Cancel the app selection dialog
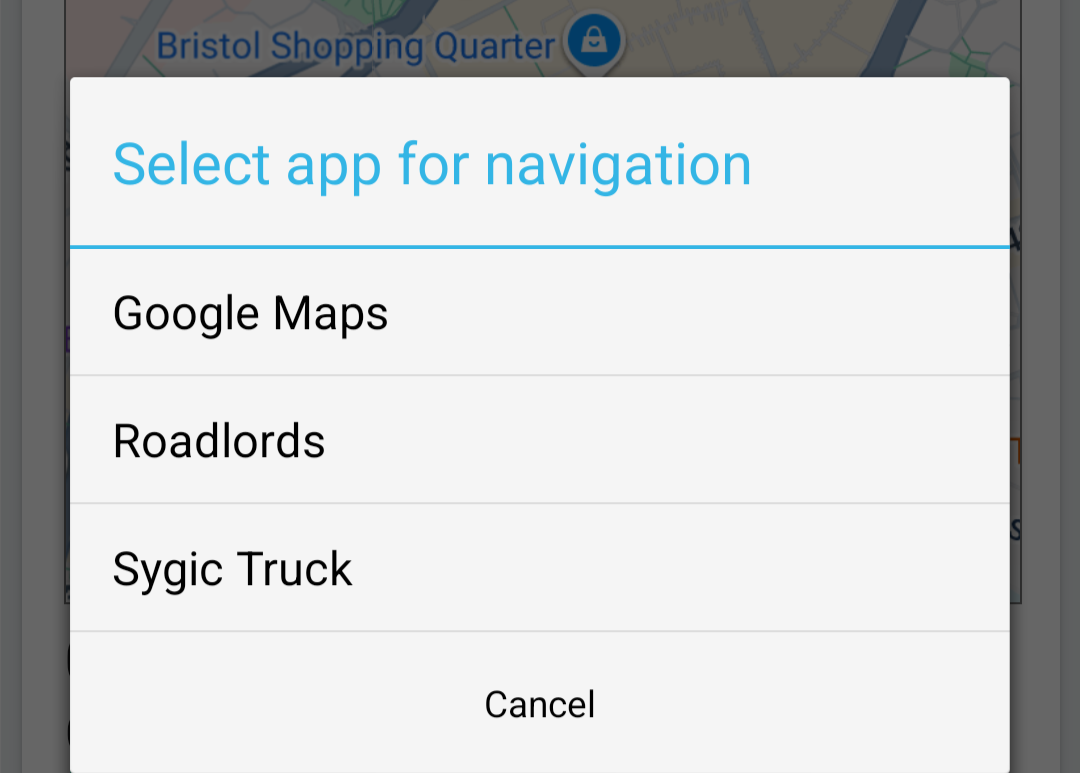This screenshot has height=773, width=1080. pos(539,704)
